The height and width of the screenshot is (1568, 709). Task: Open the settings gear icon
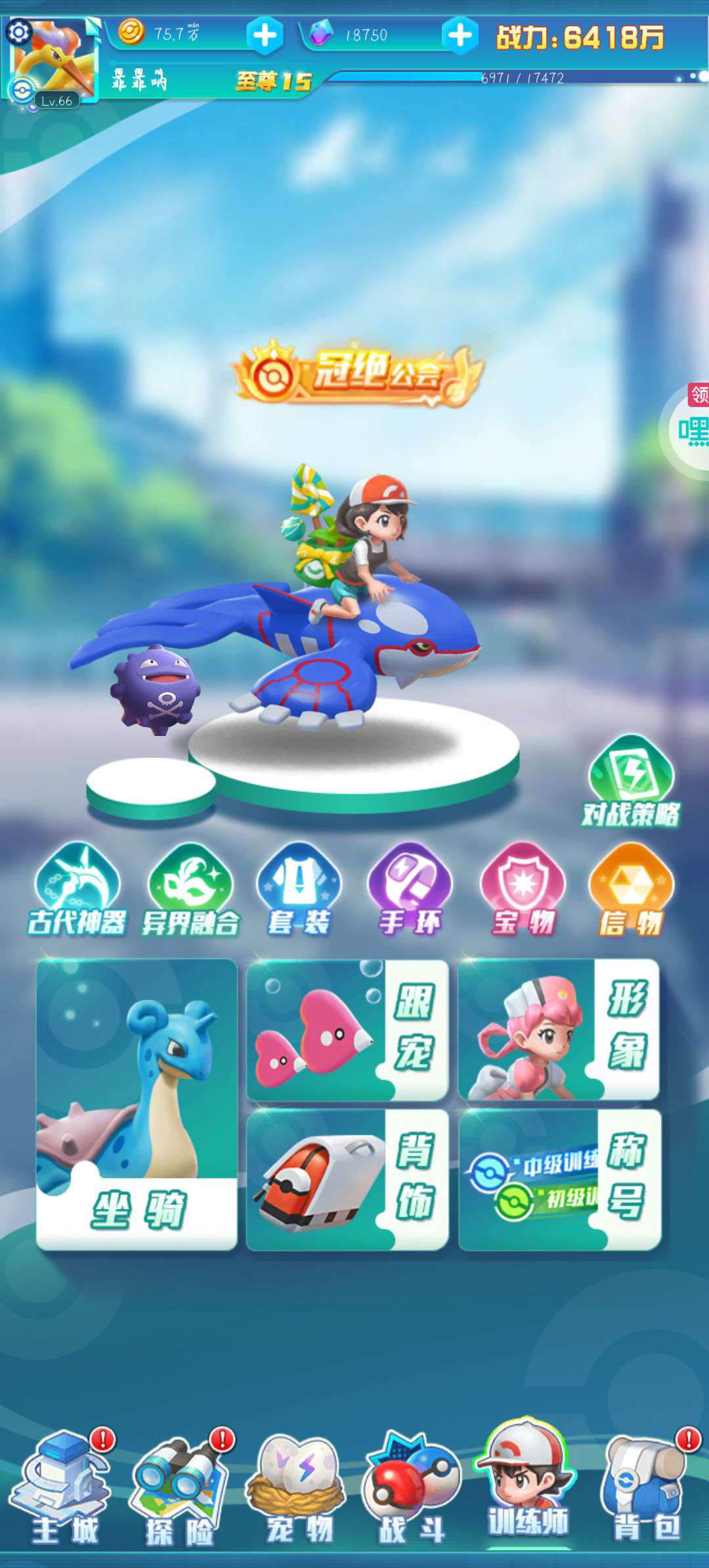[x=18, y=31]
